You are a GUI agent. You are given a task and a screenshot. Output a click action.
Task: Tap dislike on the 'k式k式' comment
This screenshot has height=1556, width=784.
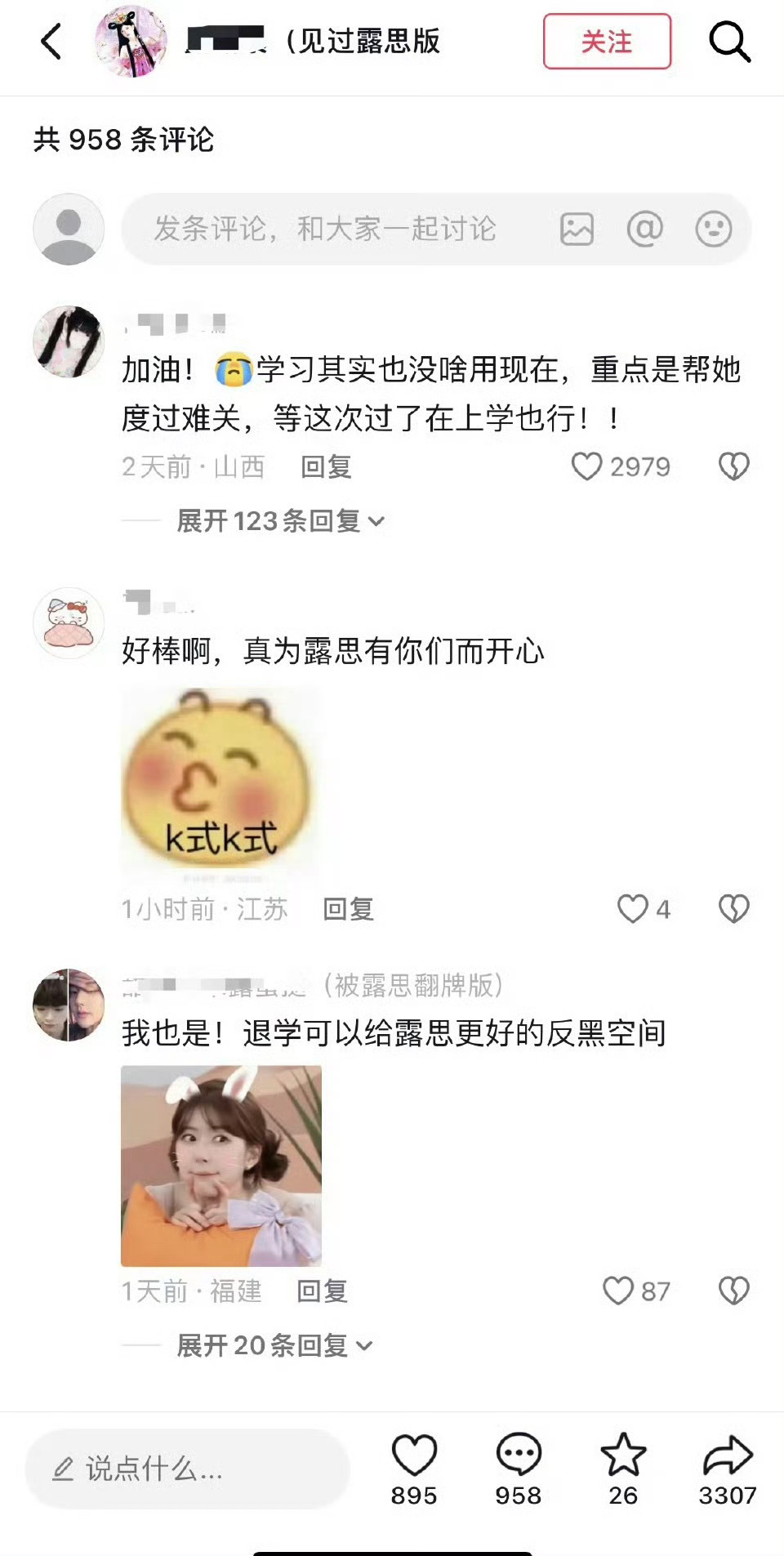click(734, 907)
